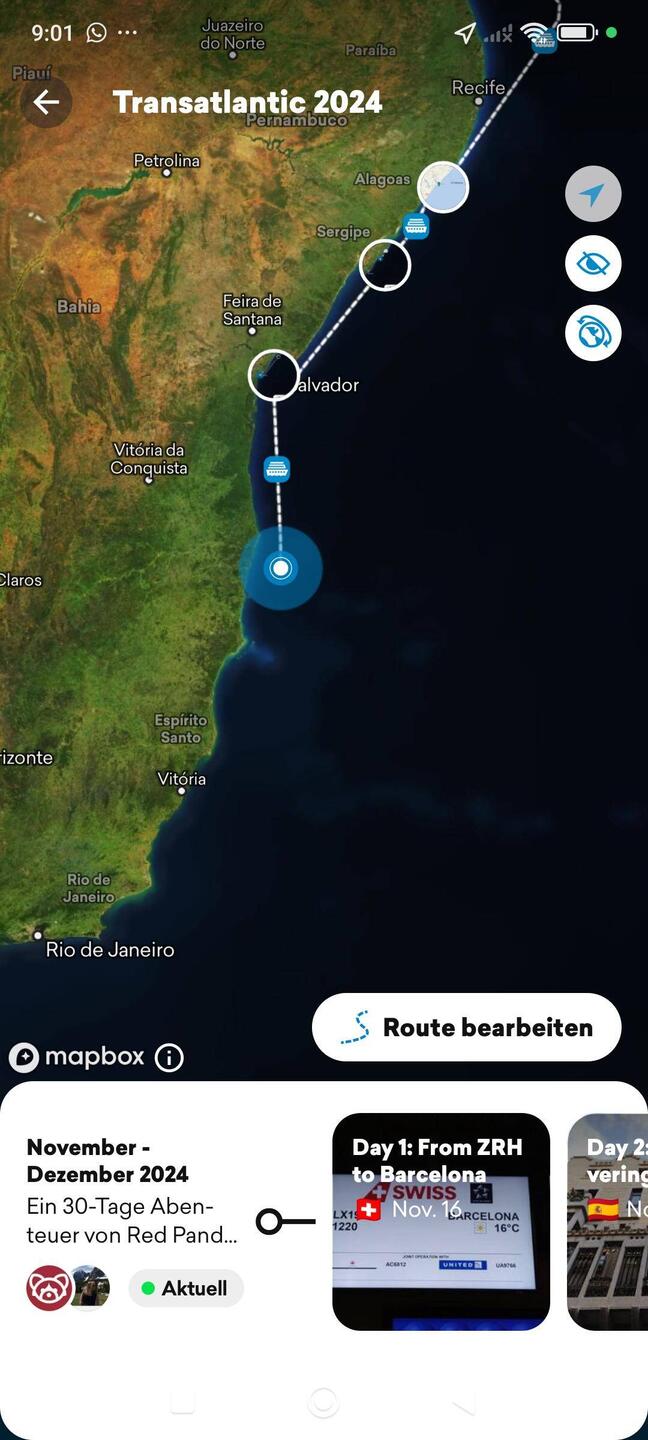Select the waypoint marker at Salvador

[x=273, y=375]
